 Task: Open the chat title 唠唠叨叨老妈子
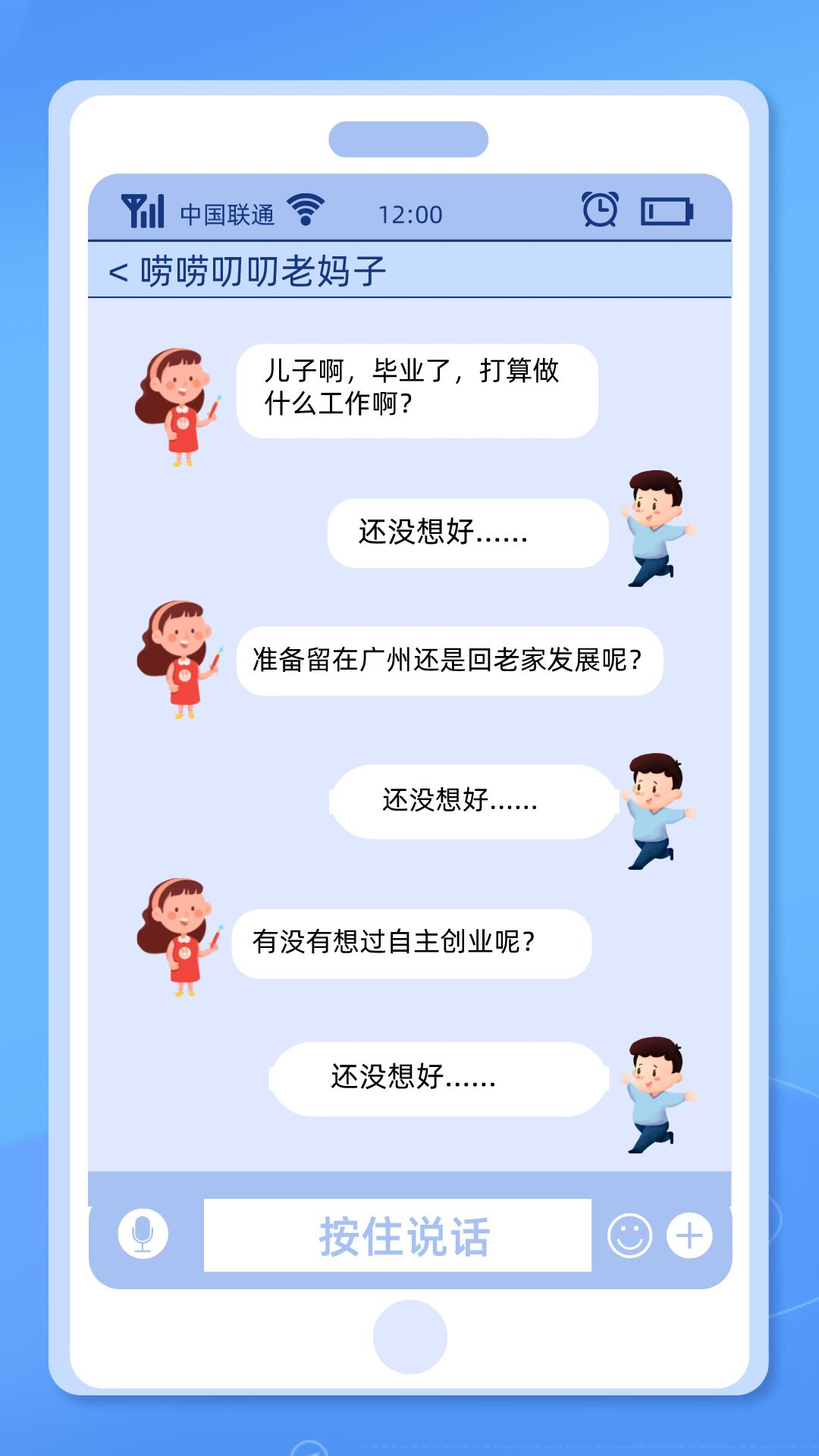click(x=262, y=269)
